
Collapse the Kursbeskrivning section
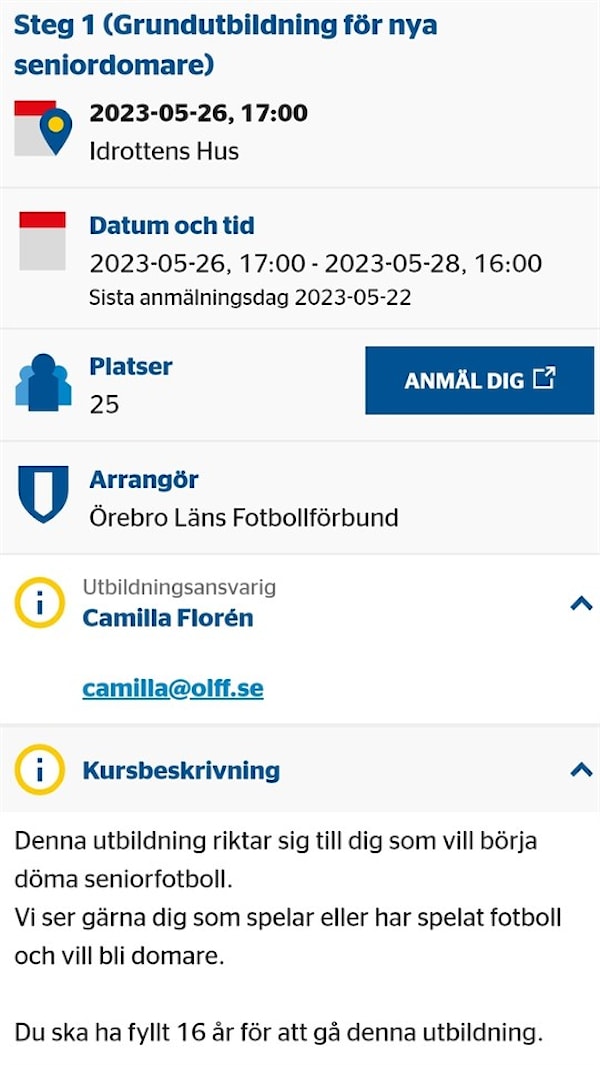pyautogui.click(x=580, y=769)
